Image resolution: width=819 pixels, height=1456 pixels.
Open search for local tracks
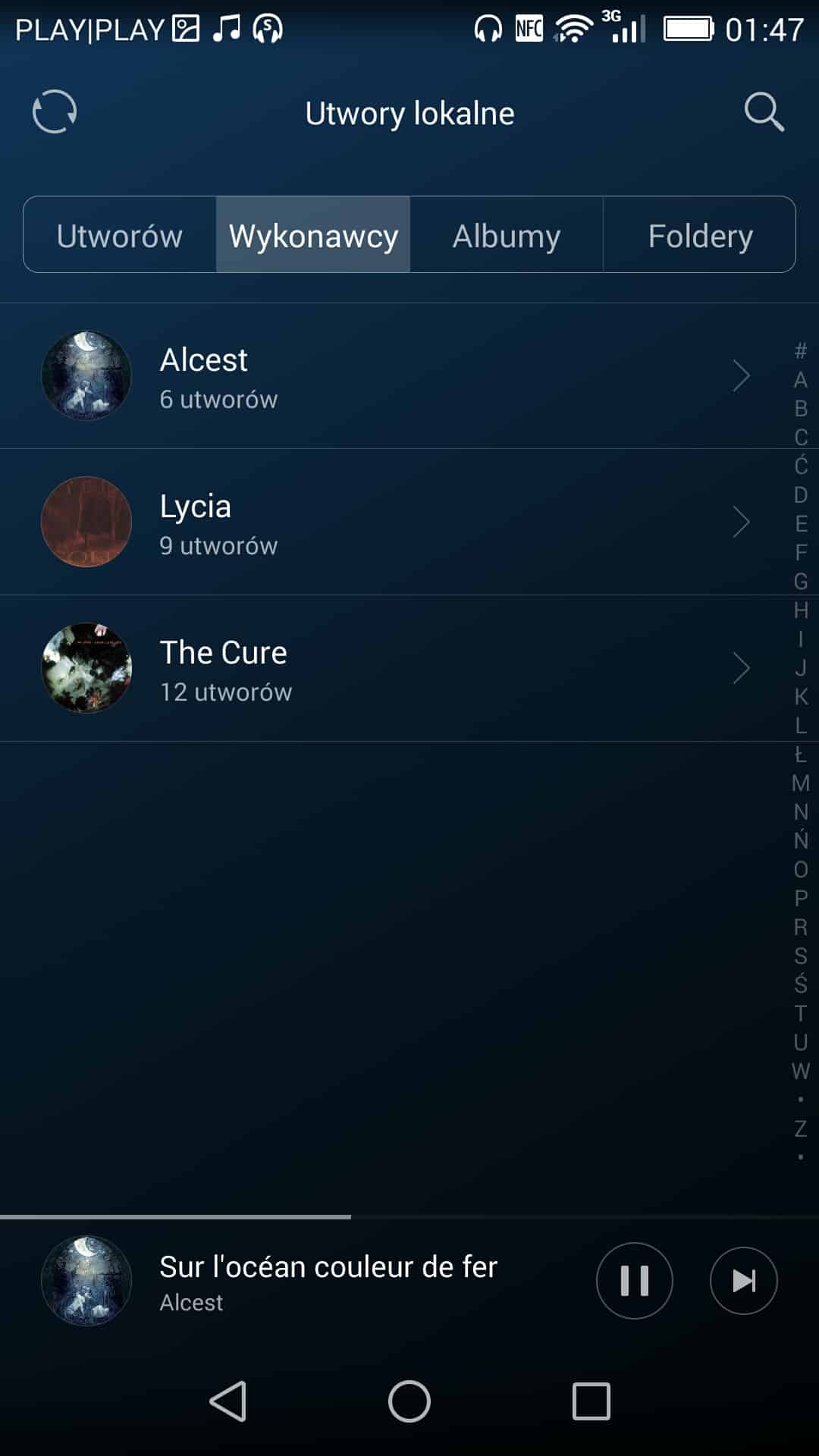[763, 112]
